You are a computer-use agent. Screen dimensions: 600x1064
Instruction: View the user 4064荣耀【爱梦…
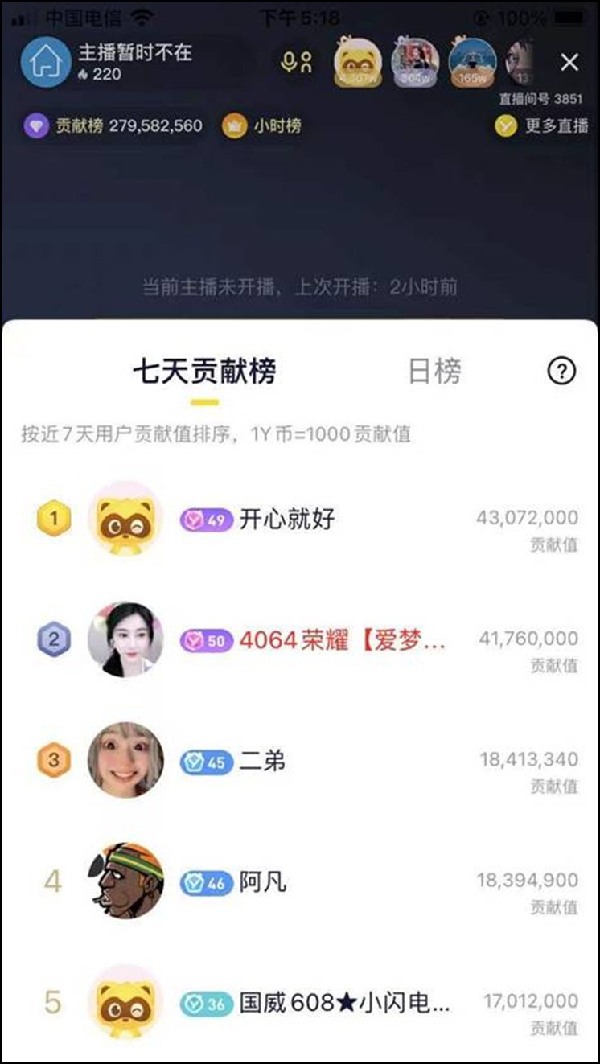tap(300, 640)
